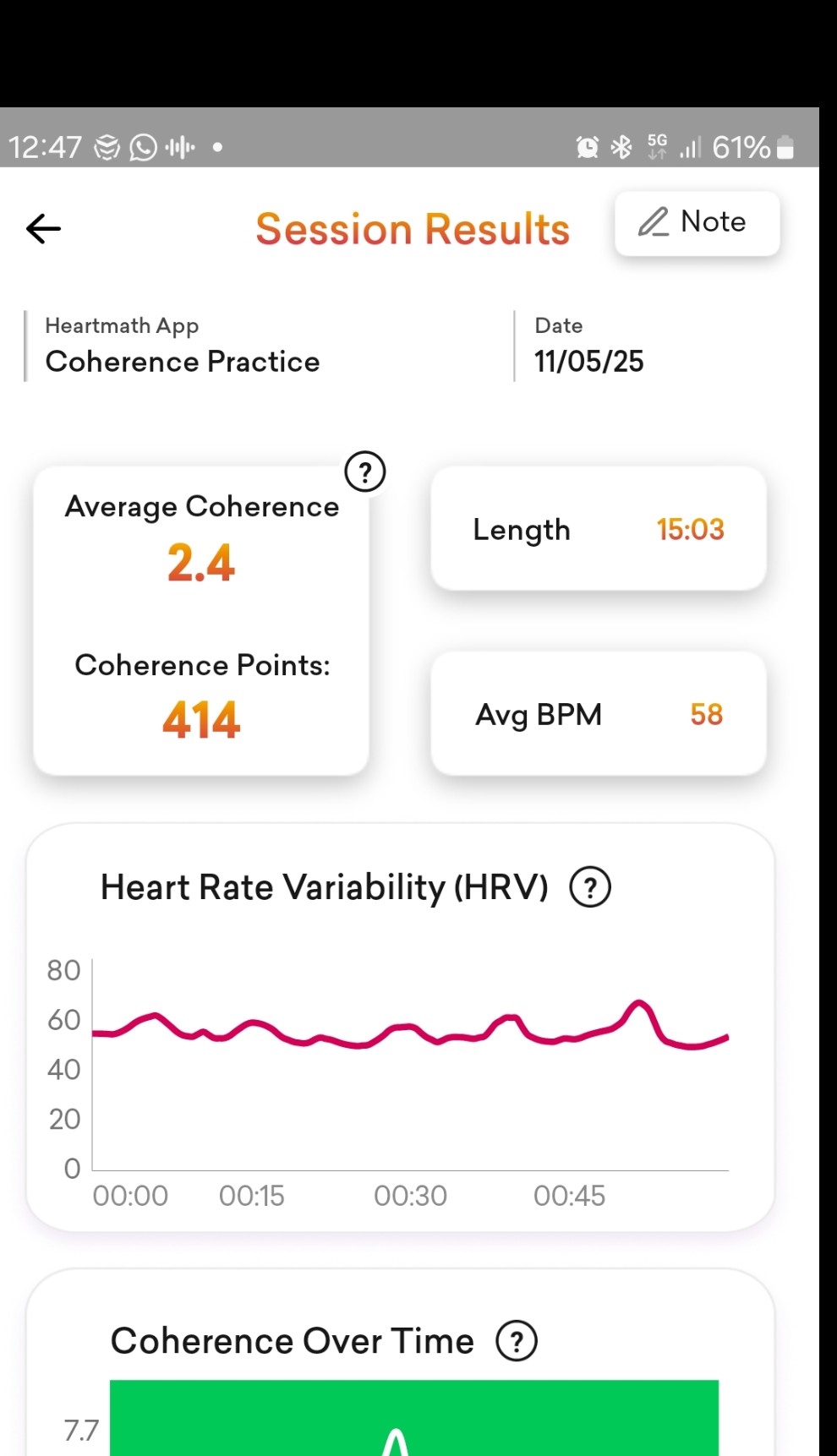Open the Average Coherence help icon
Viewport: 837px width, 1456px height.
pos(365,472)
